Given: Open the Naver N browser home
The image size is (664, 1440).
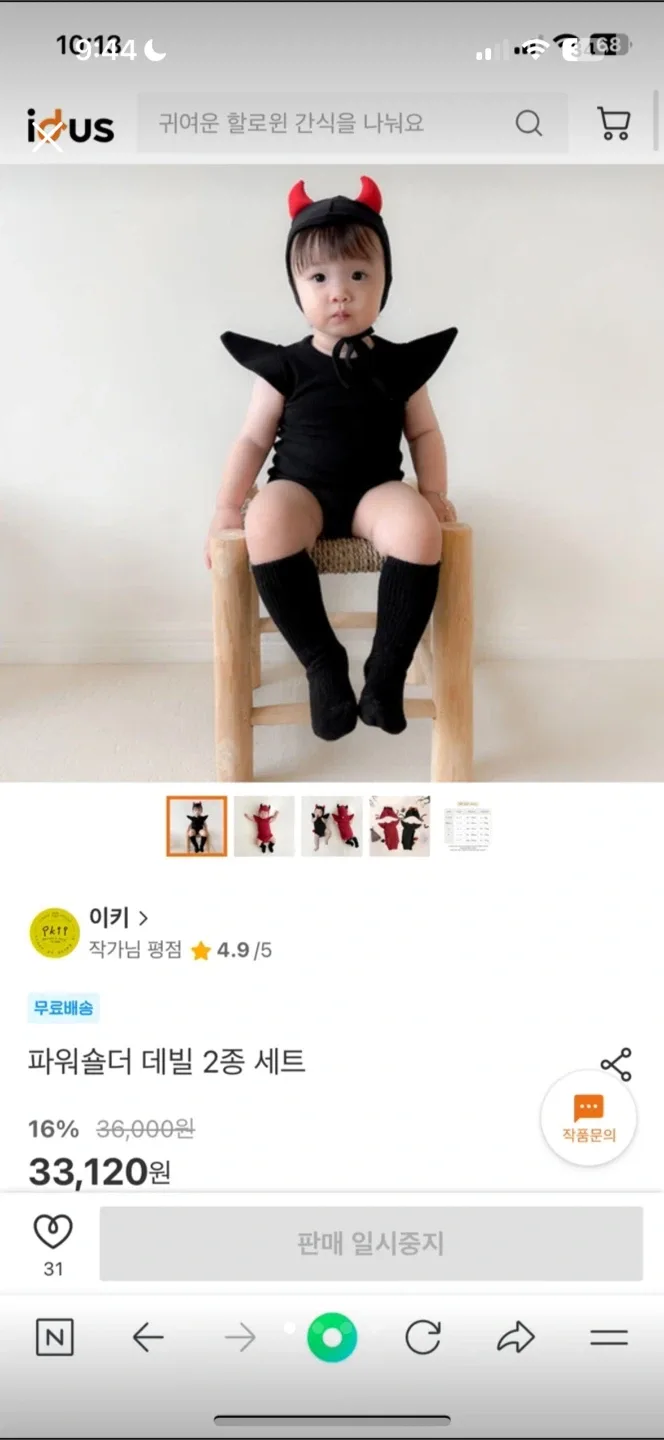Looking at the screenshot, I should pos(54,1337).
